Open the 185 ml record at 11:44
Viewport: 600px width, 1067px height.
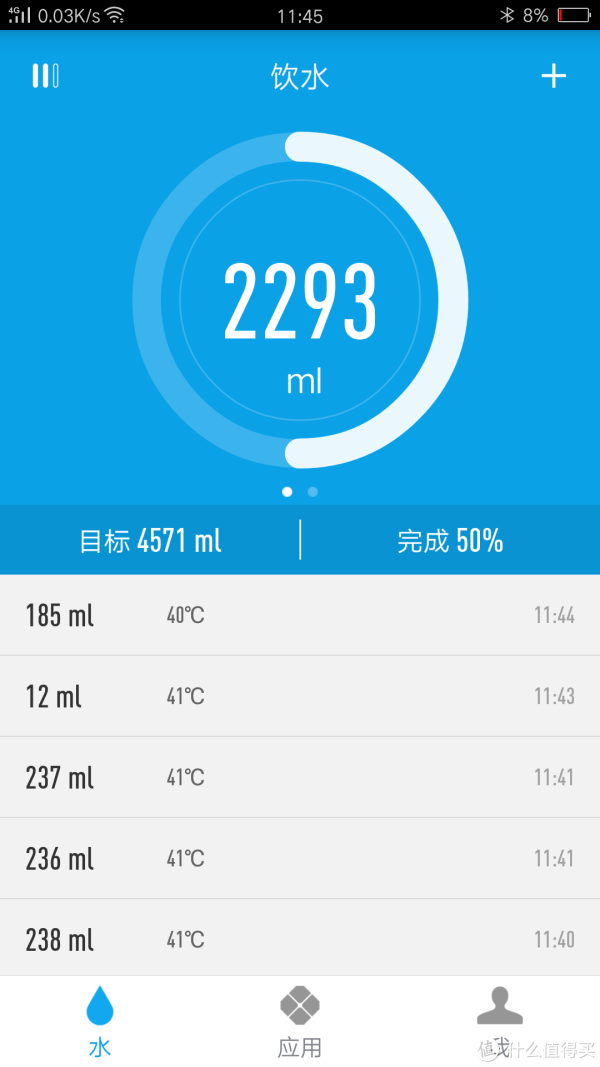point(300,615)
